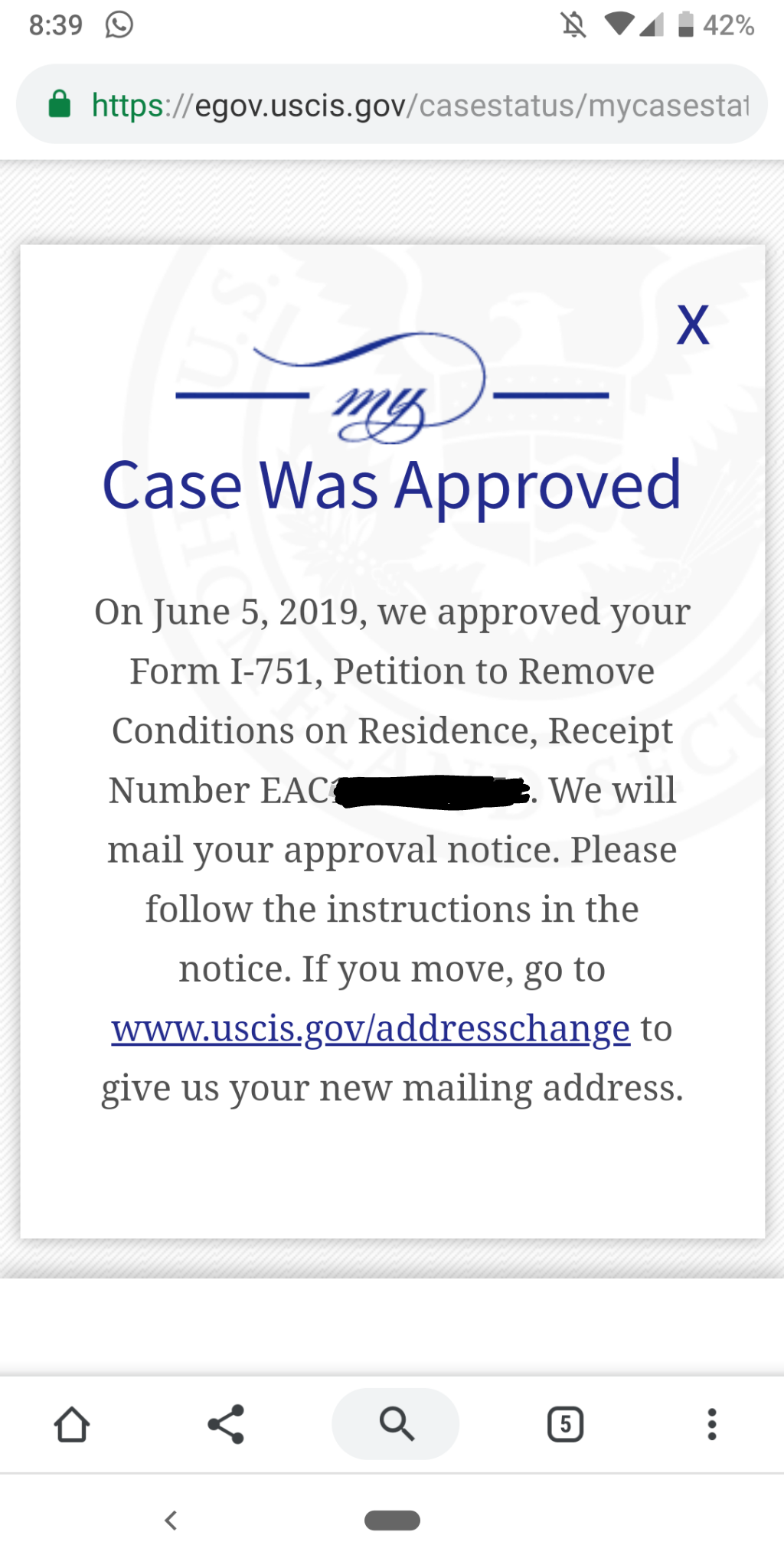The width and height of the screenshot is (784, 1568).
Task: Tap the system back arrow
Action: tap(171, 1521)
